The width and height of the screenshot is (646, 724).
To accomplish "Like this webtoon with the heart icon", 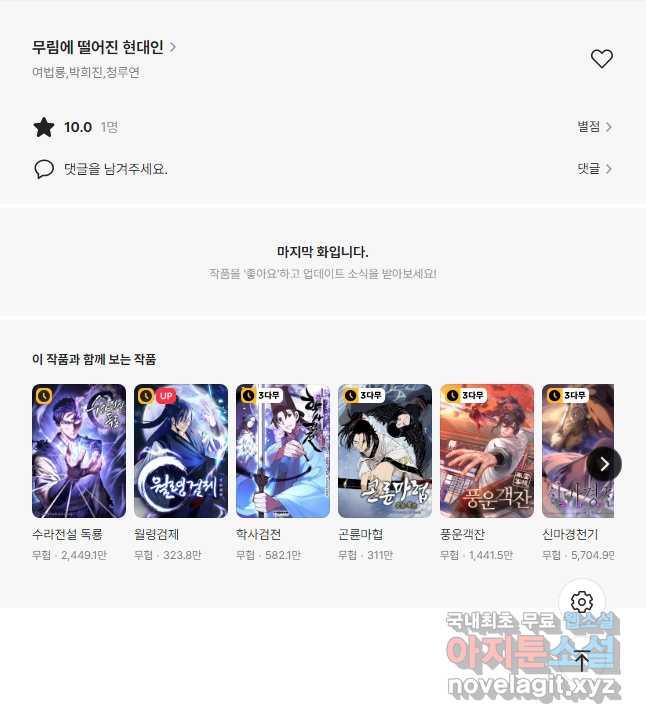I will pos(601,59).
